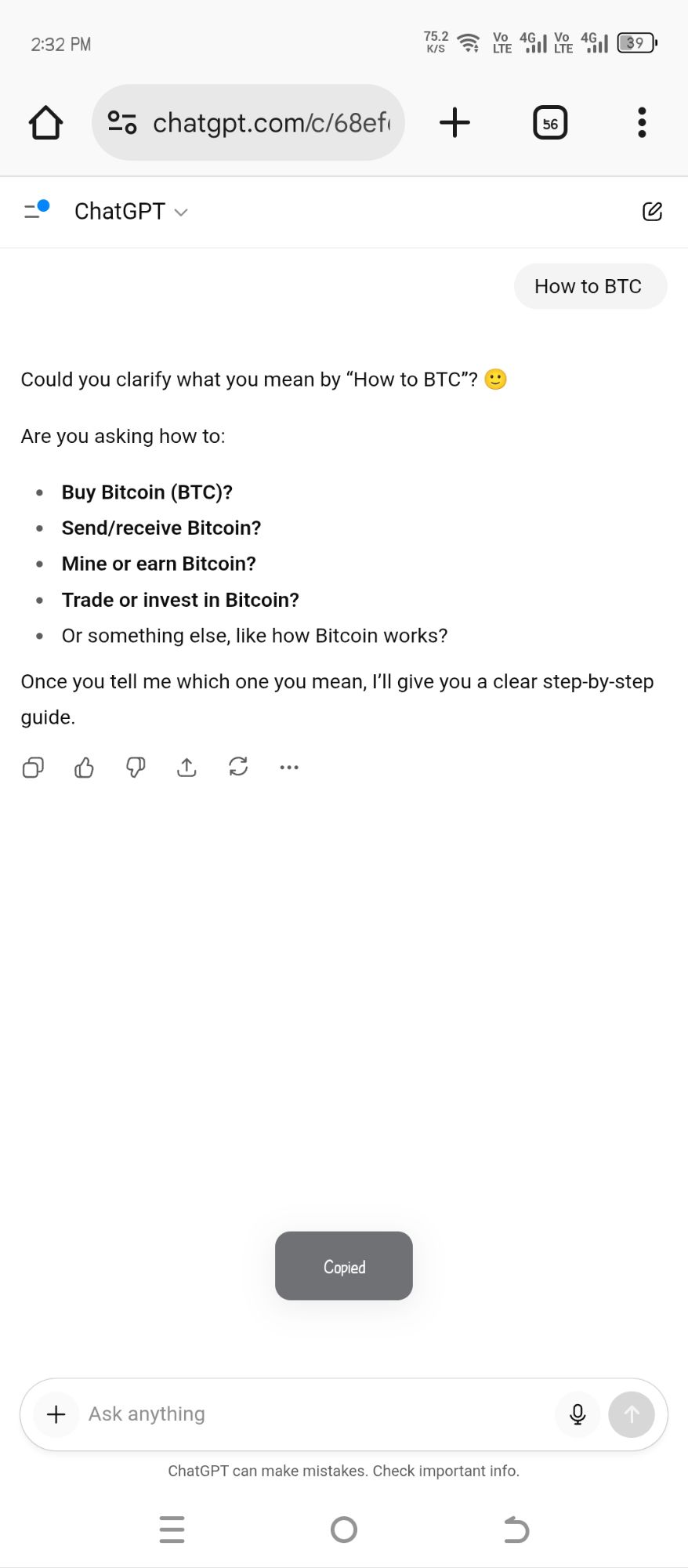Screen dimensions: 688x1568
Task: Give the response a thumbs down
Action: (136, 767)
